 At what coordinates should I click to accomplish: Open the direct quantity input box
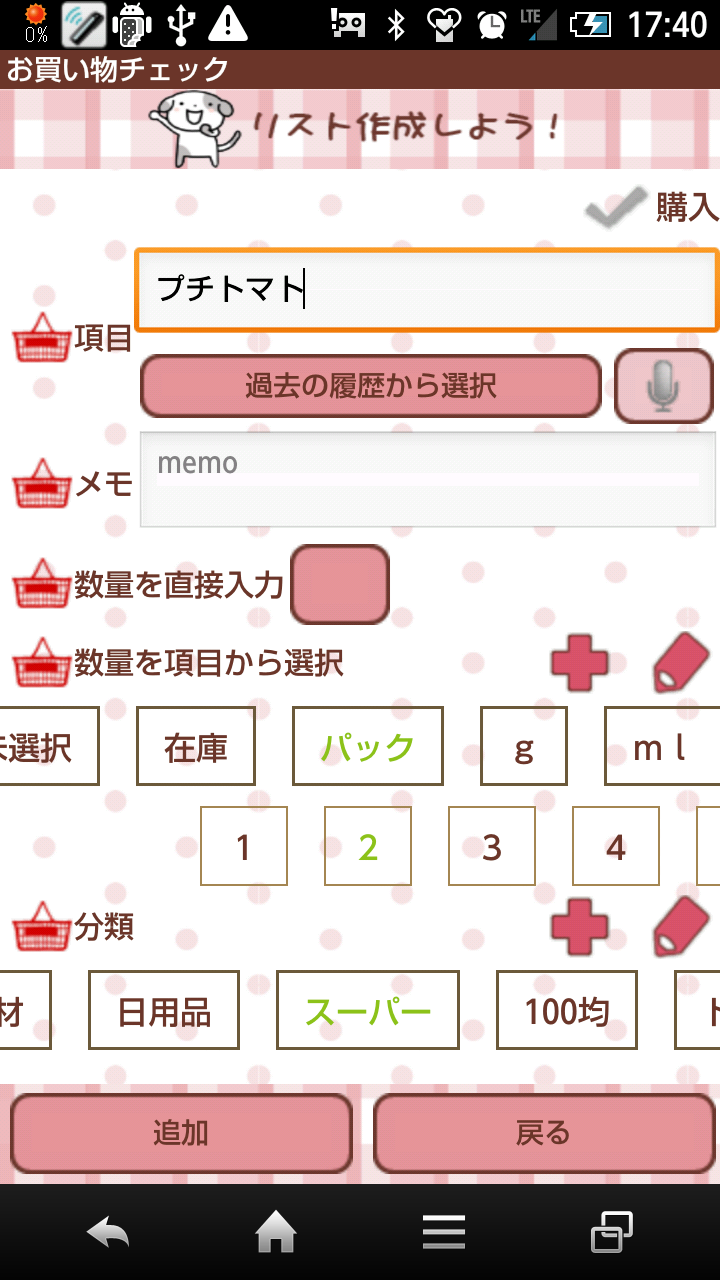[x=340, y=585]
